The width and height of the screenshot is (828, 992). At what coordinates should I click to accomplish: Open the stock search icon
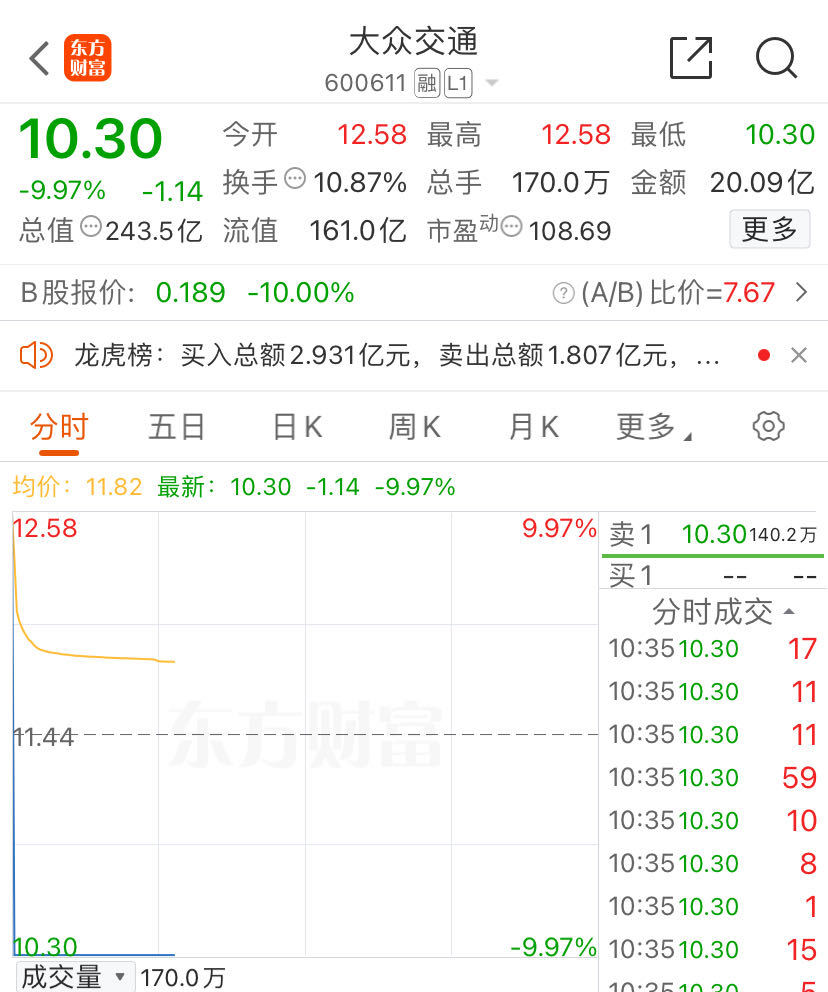(776, 58)
